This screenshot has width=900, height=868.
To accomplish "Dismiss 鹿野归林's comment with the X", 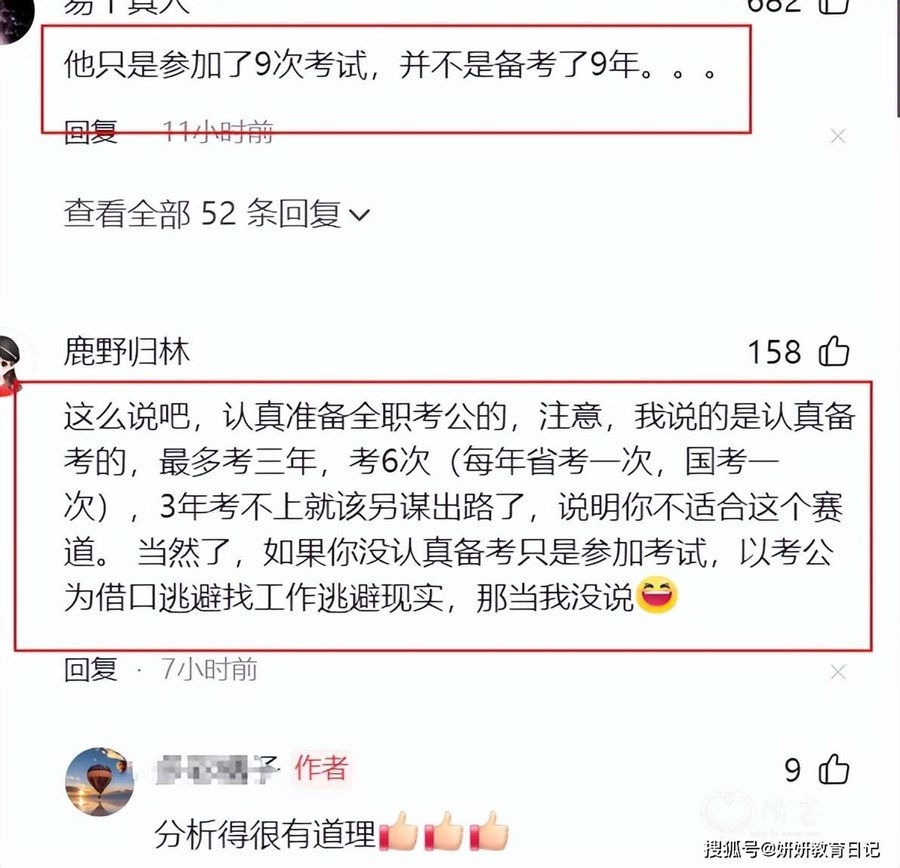I will pyautogui.click(x=838, y=672).
